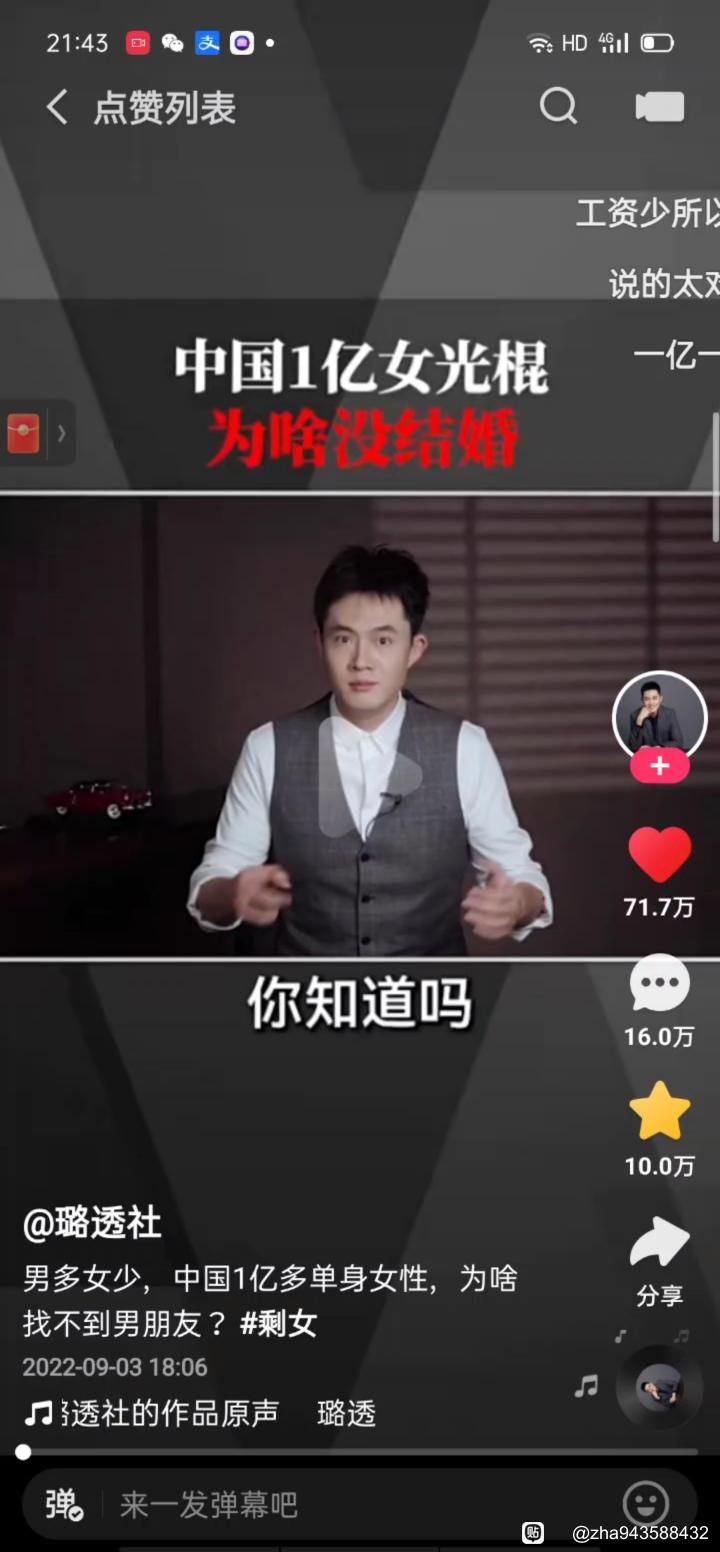
Task: Open the red packet envelope icon
Action: (25, 433)
